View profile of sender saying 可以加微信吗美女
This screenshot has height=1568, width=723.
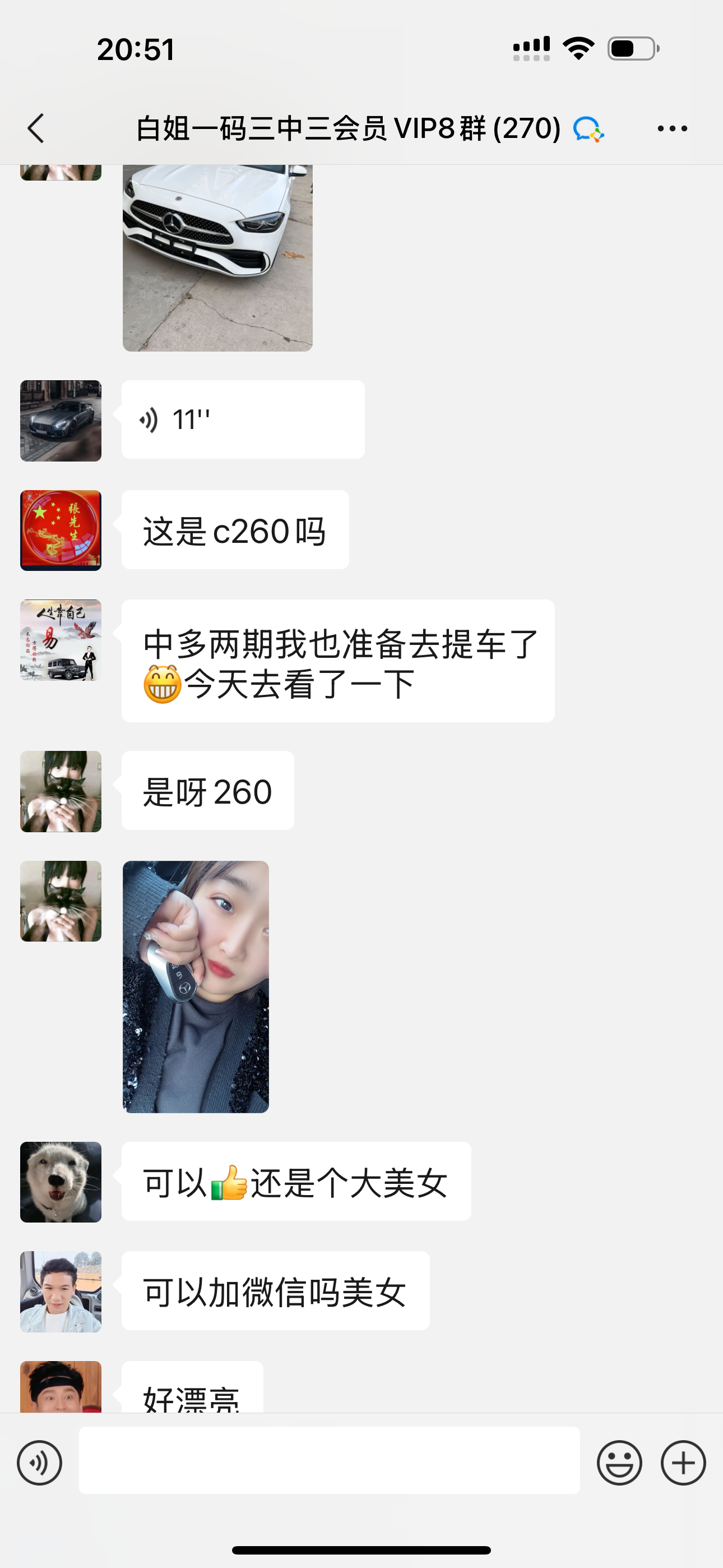pos(61,1291)
